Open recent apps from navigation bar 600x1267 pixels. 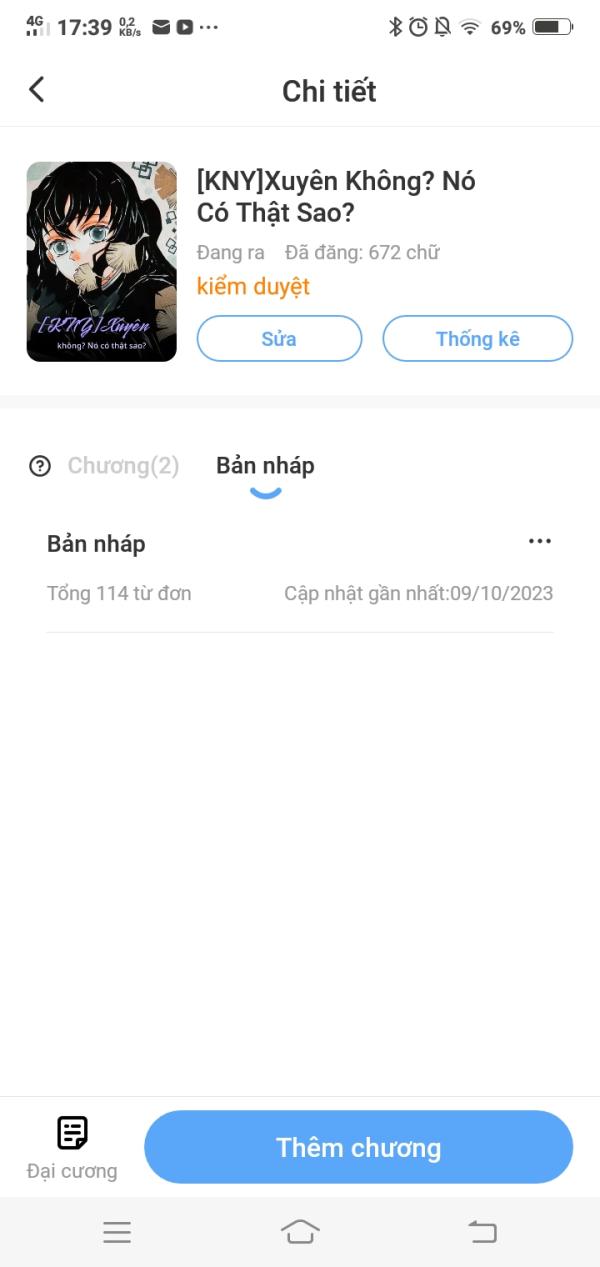[x=117, y=1232]
